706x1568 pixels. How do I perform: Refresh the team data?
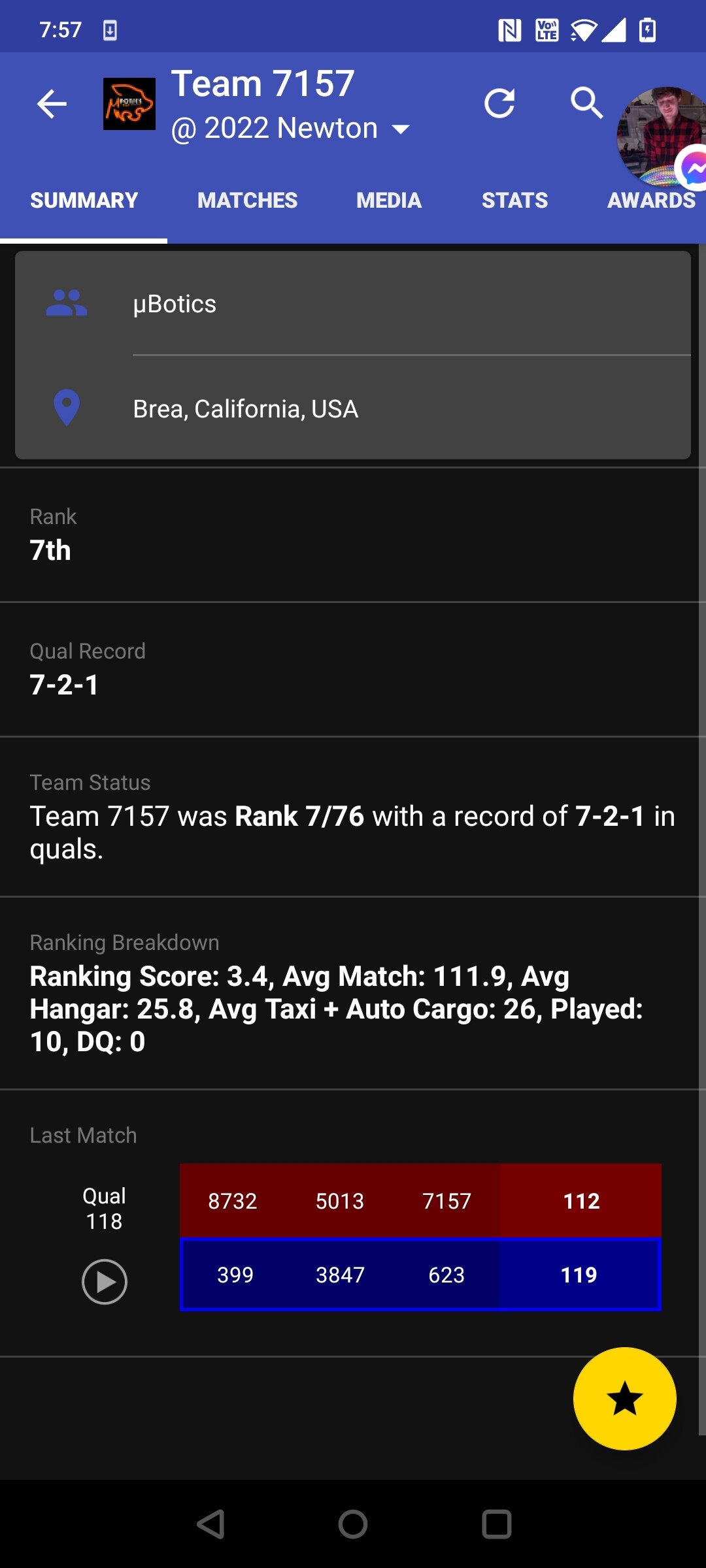(x=499, y=103)
